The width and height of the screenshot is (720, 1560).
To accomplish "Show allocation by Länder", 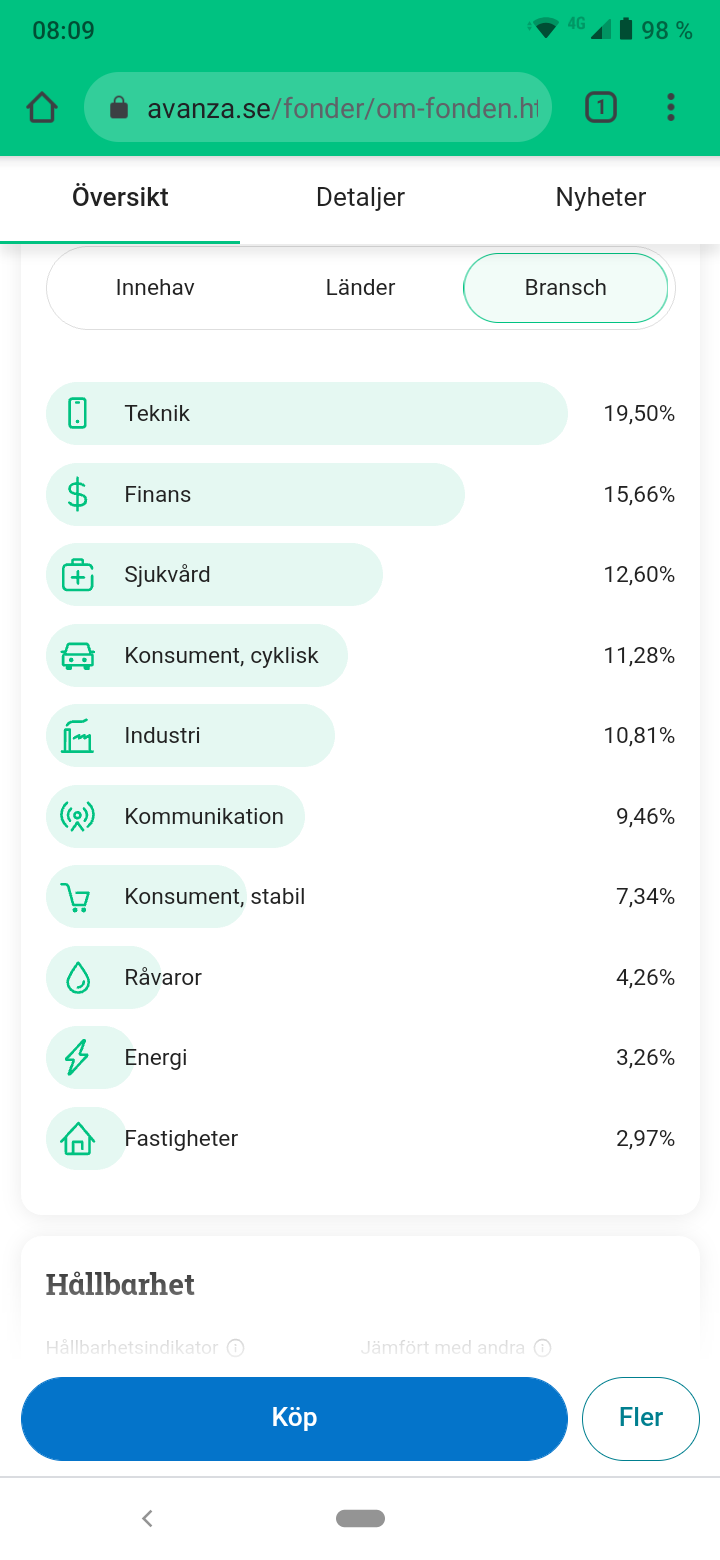I will coord(360,288).
